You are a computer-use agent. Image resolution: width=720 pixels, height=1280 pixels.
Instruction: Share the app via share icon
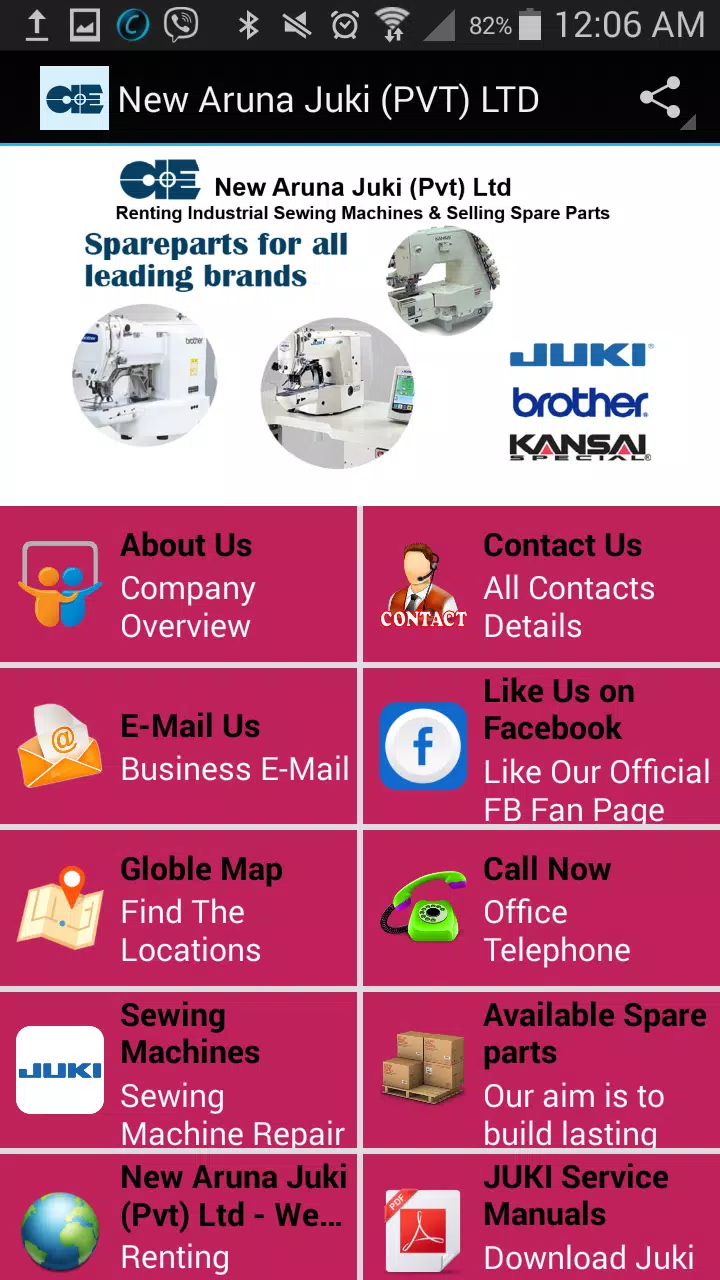coord(661,99)
